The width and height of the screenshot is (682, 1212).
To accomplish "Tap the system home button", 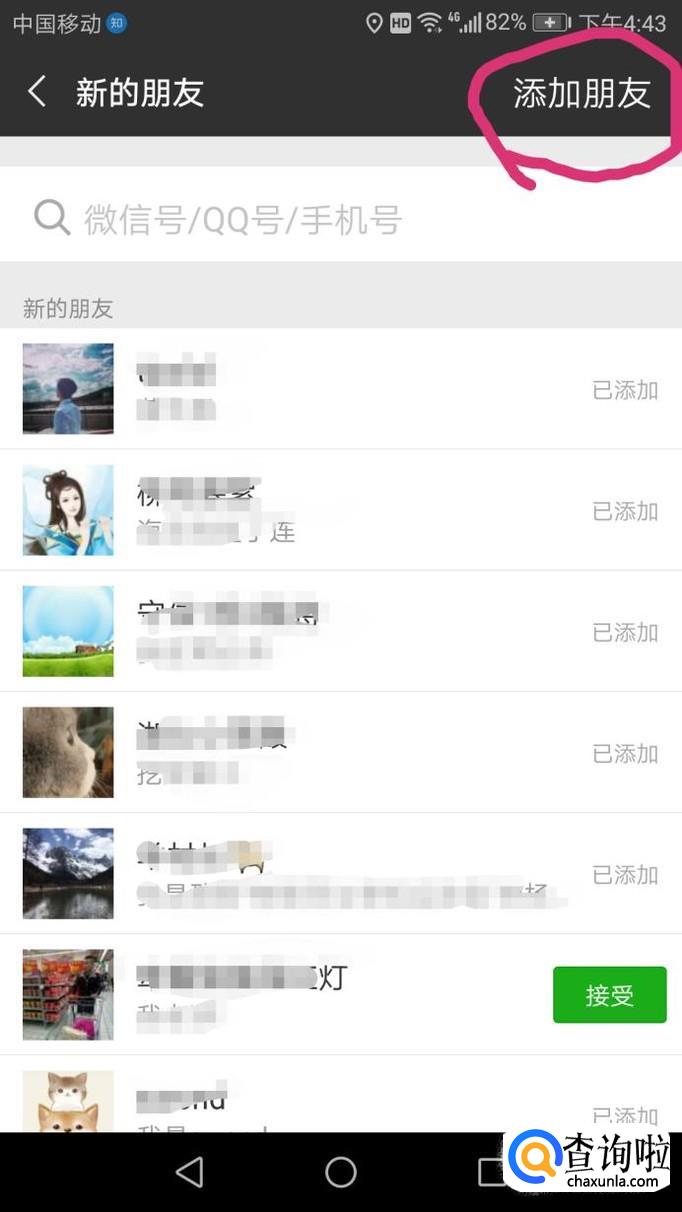I will tap(341, 1172).
